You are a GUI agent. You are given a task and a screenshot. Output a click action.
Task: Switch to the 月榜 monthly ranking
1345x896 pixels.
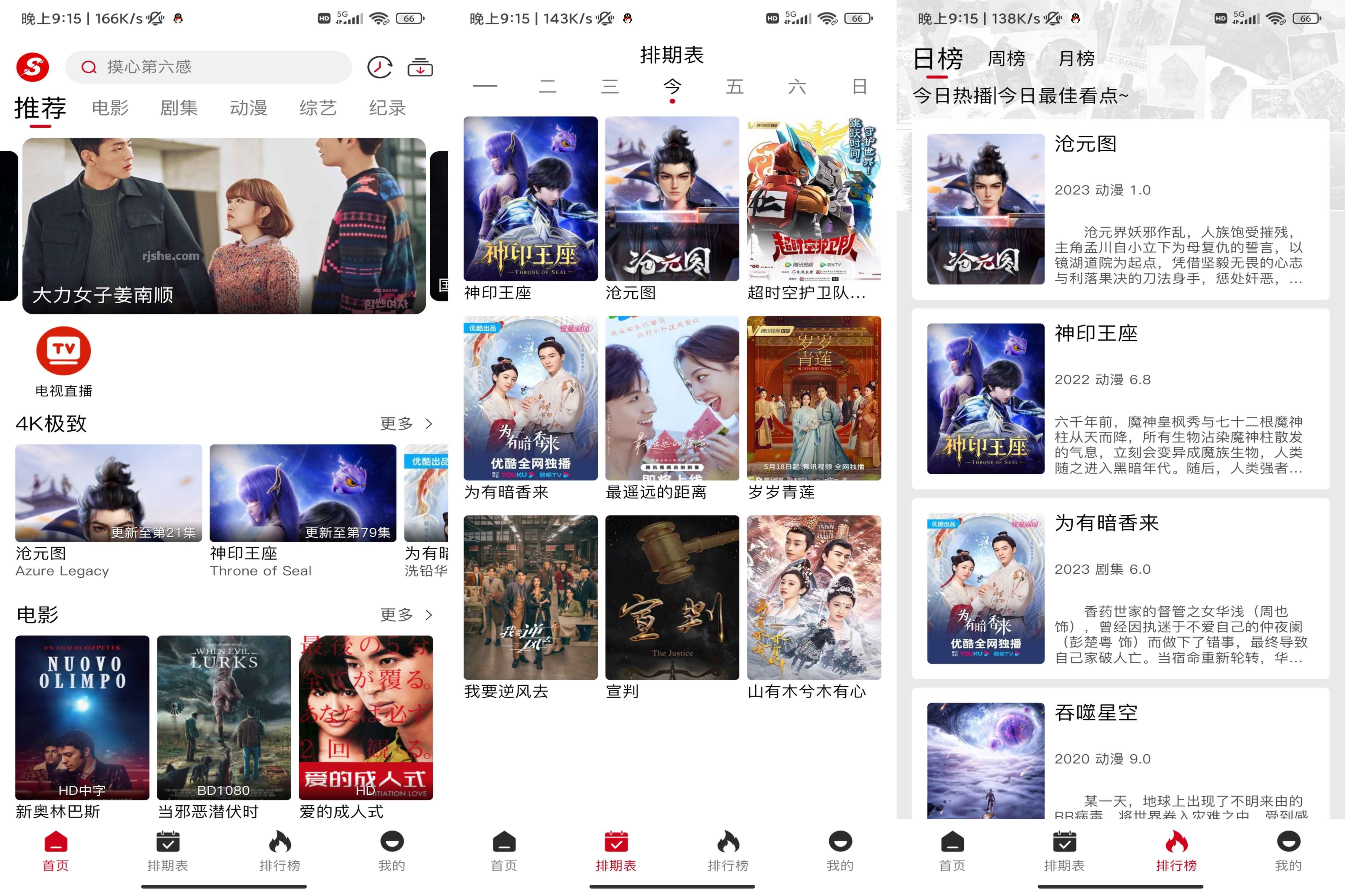point(1076,58)
